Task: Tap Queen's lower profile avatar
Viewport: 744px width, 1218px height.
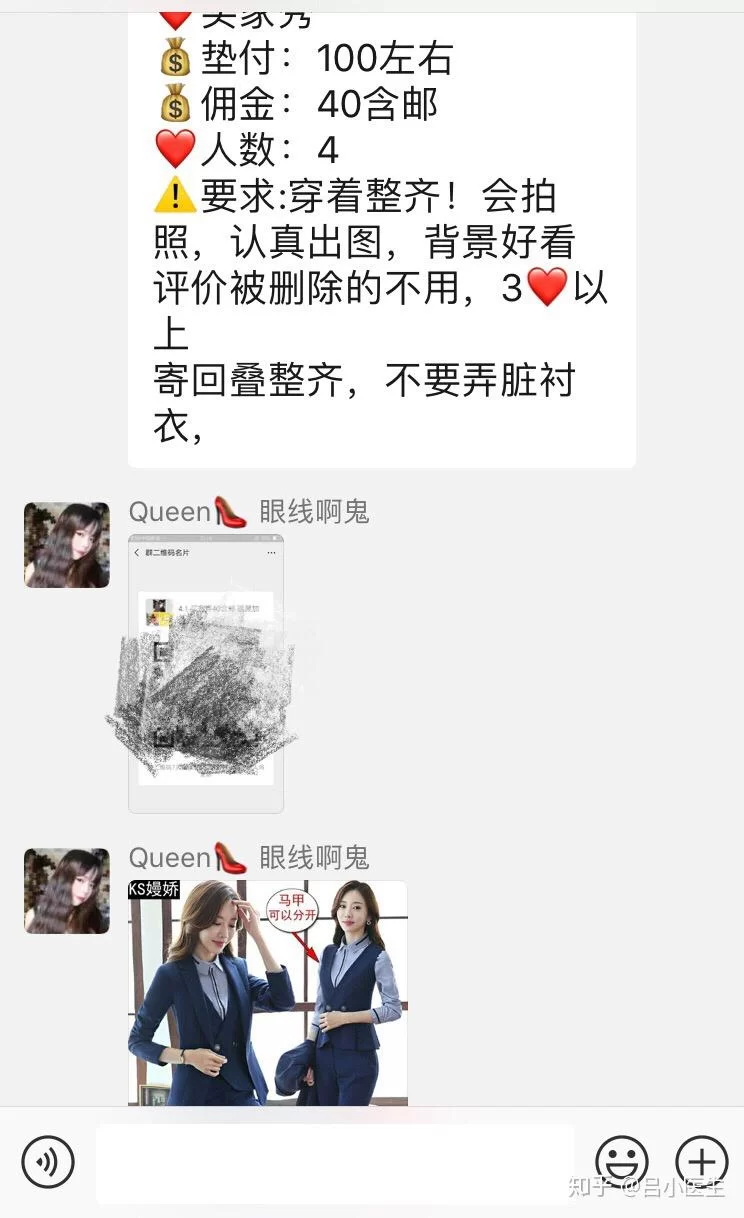Action: 66,890
